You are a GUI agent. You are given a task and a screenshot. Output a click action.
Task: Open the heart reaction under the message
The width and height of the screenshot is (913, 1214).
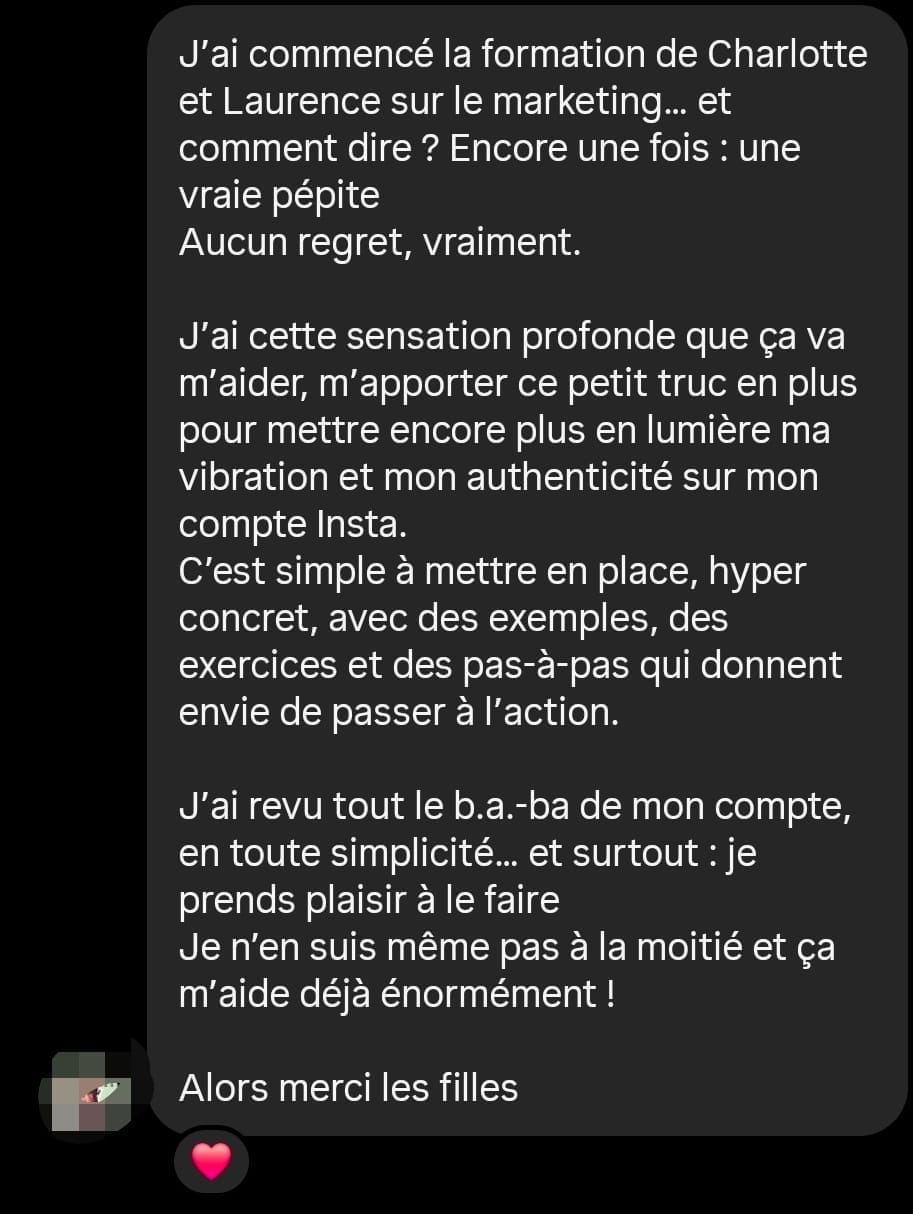click(x=210, y=1161)
